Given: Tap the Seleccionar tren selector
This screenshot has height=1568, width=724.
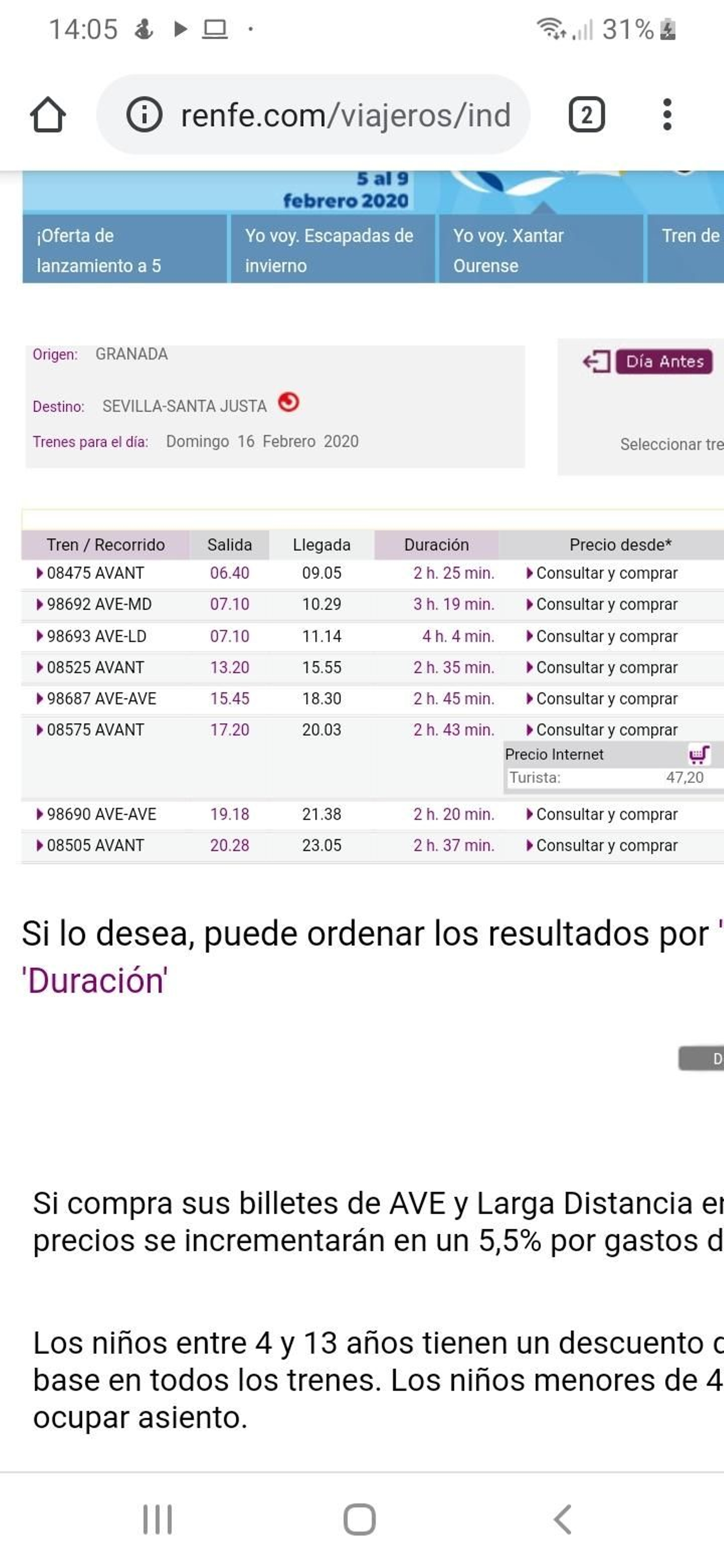Looking at the screenshot, I should pos(669,444).
